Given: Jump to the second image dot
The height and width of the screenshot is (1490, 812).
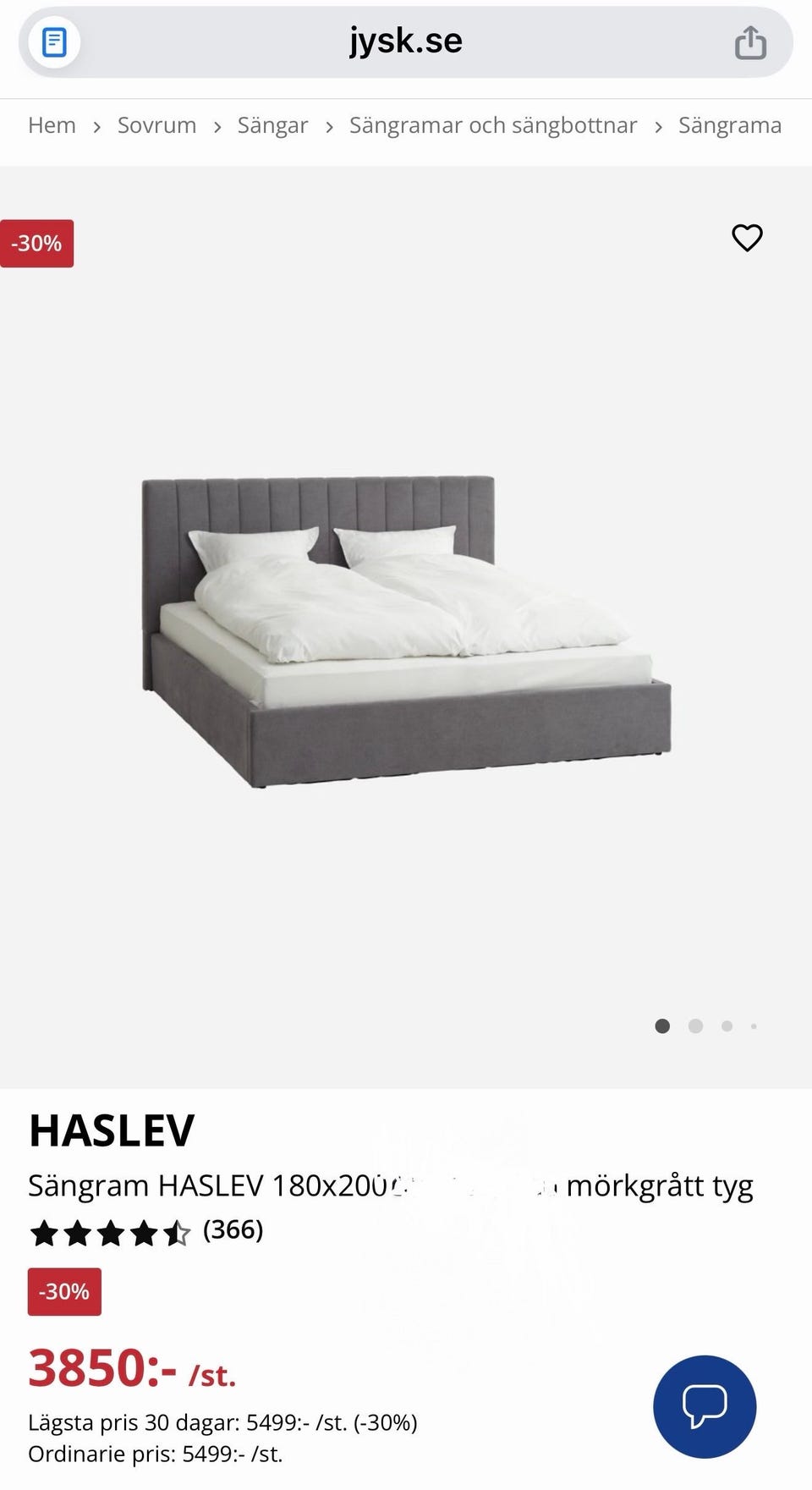Looking at the screenshot, I should pos(695,1026).
